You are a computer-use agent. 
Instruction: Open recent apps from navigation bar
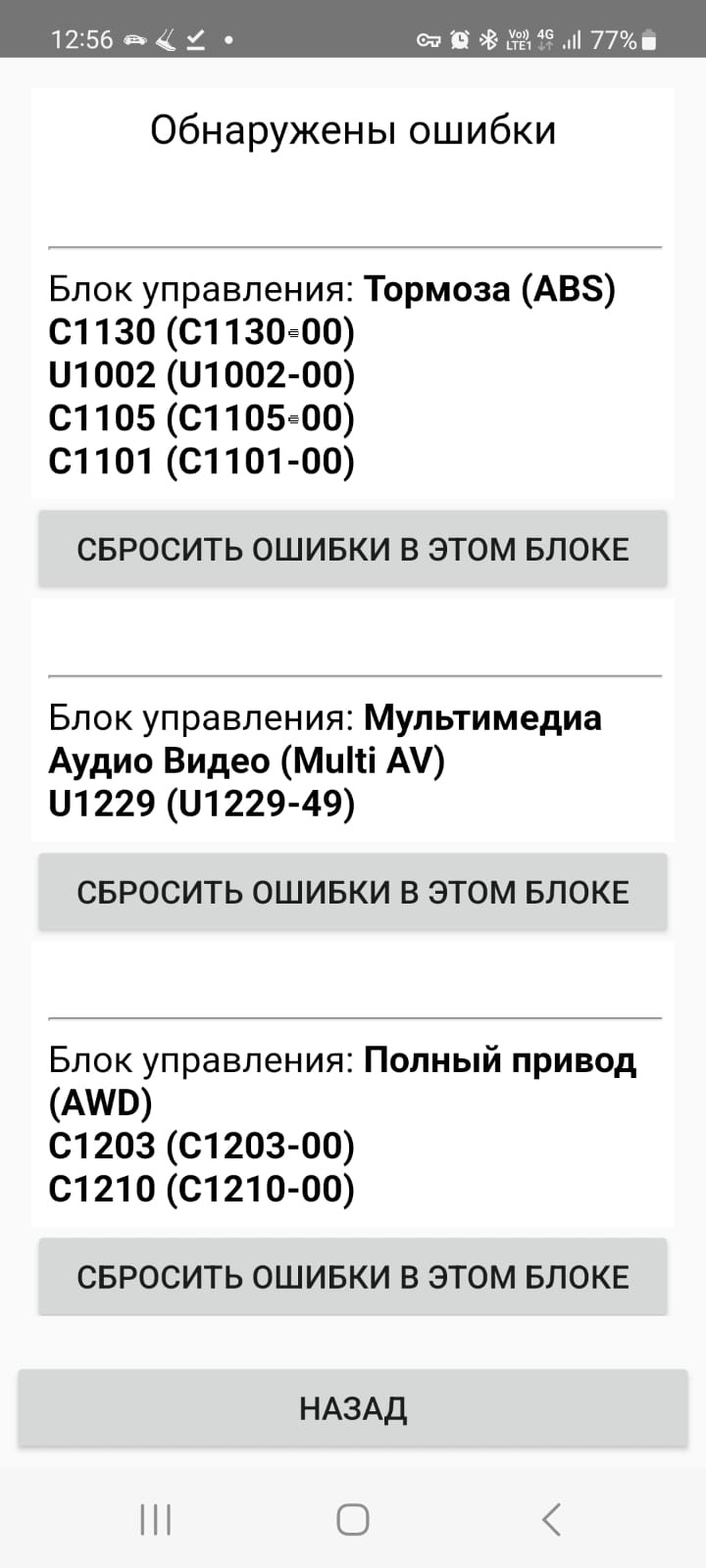tap(156, 1520)
